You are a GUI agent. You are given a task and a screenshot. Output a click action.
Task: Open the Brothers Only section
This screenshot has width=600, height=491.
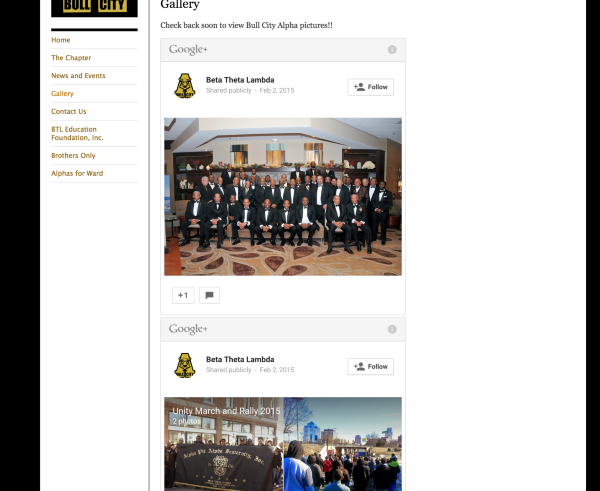[73, 156]
